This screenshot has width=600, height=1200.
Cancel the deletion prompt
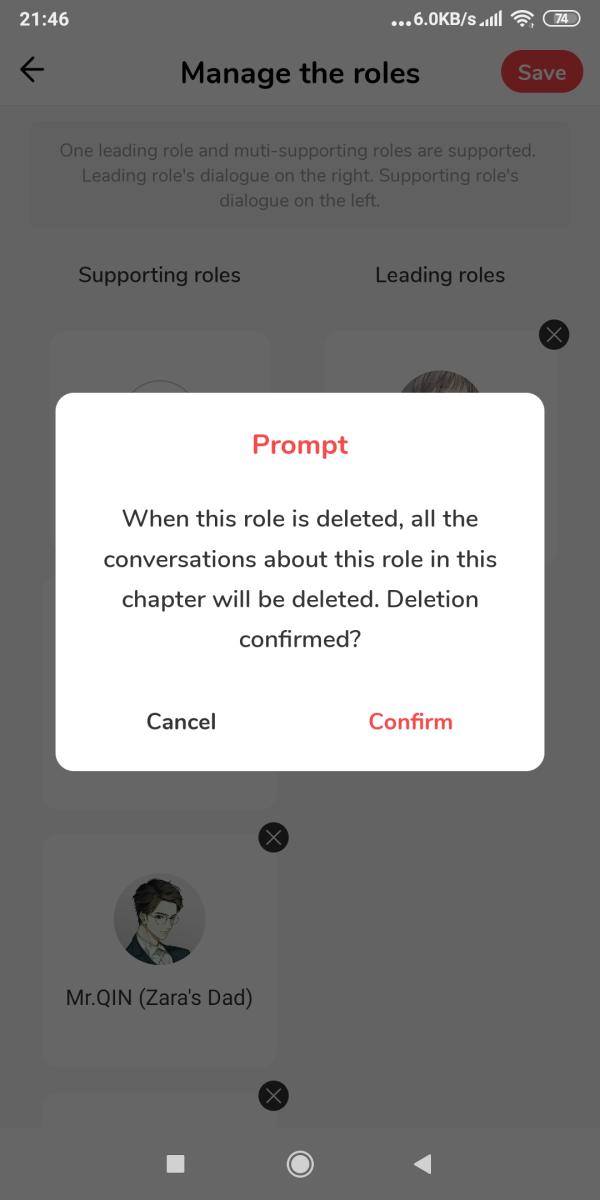coord(181,721)
